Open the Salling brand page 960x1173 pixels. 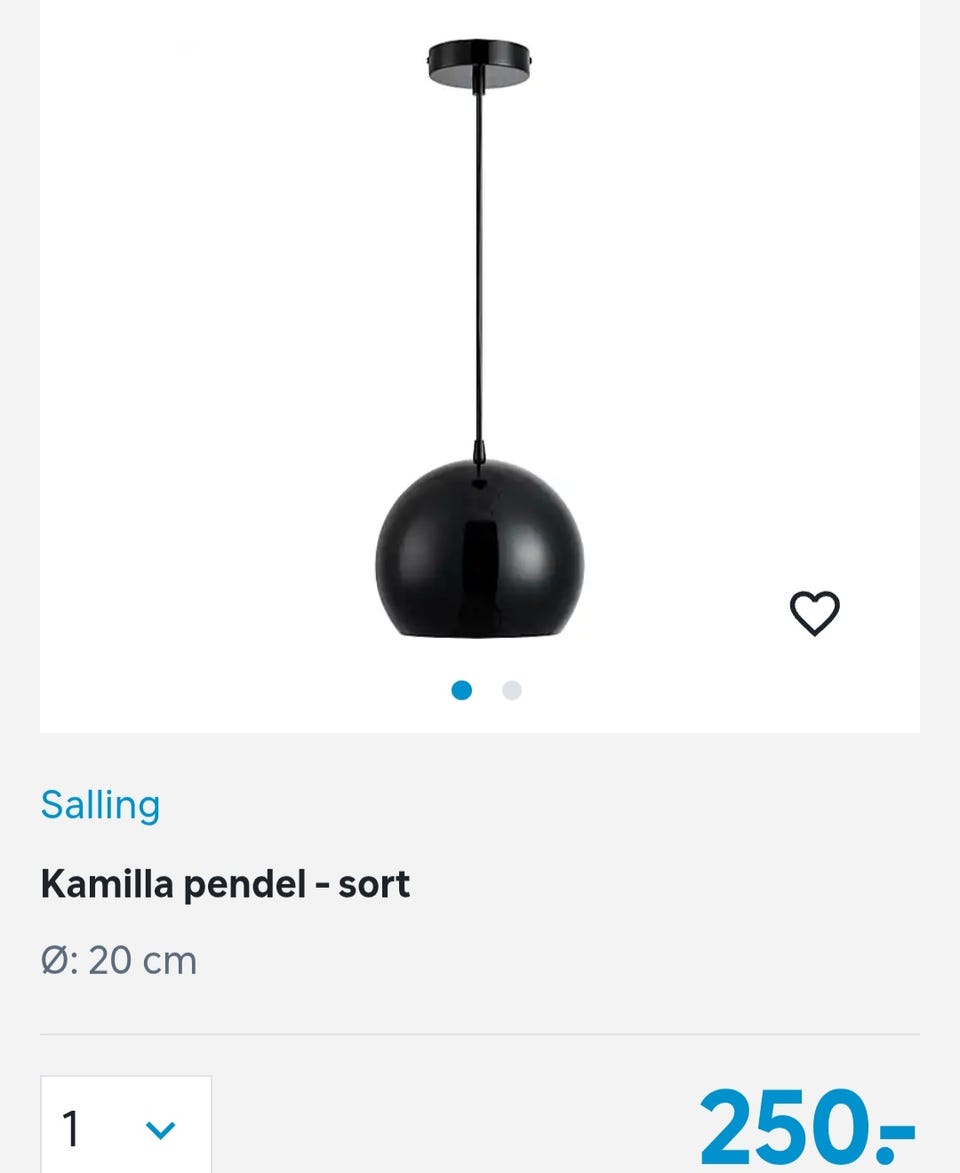pyautogui.click(x=100, y=805)
